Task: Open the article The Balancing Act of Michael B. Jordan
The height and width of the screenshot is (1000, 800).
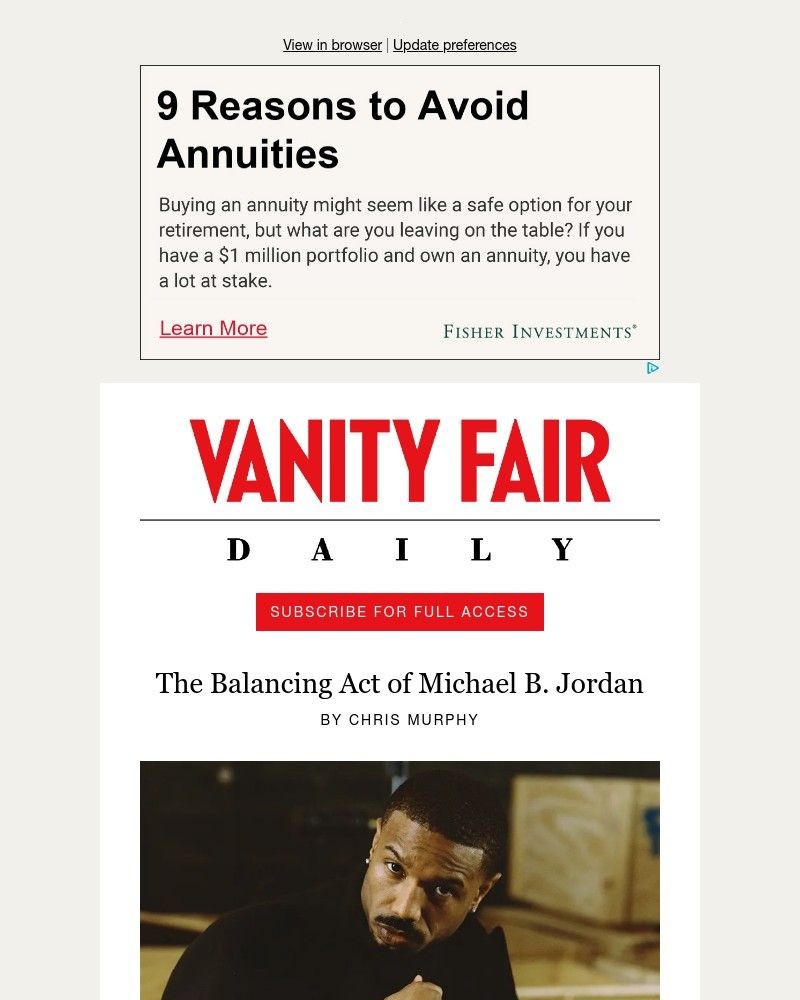Action: [x=399, y=684]
